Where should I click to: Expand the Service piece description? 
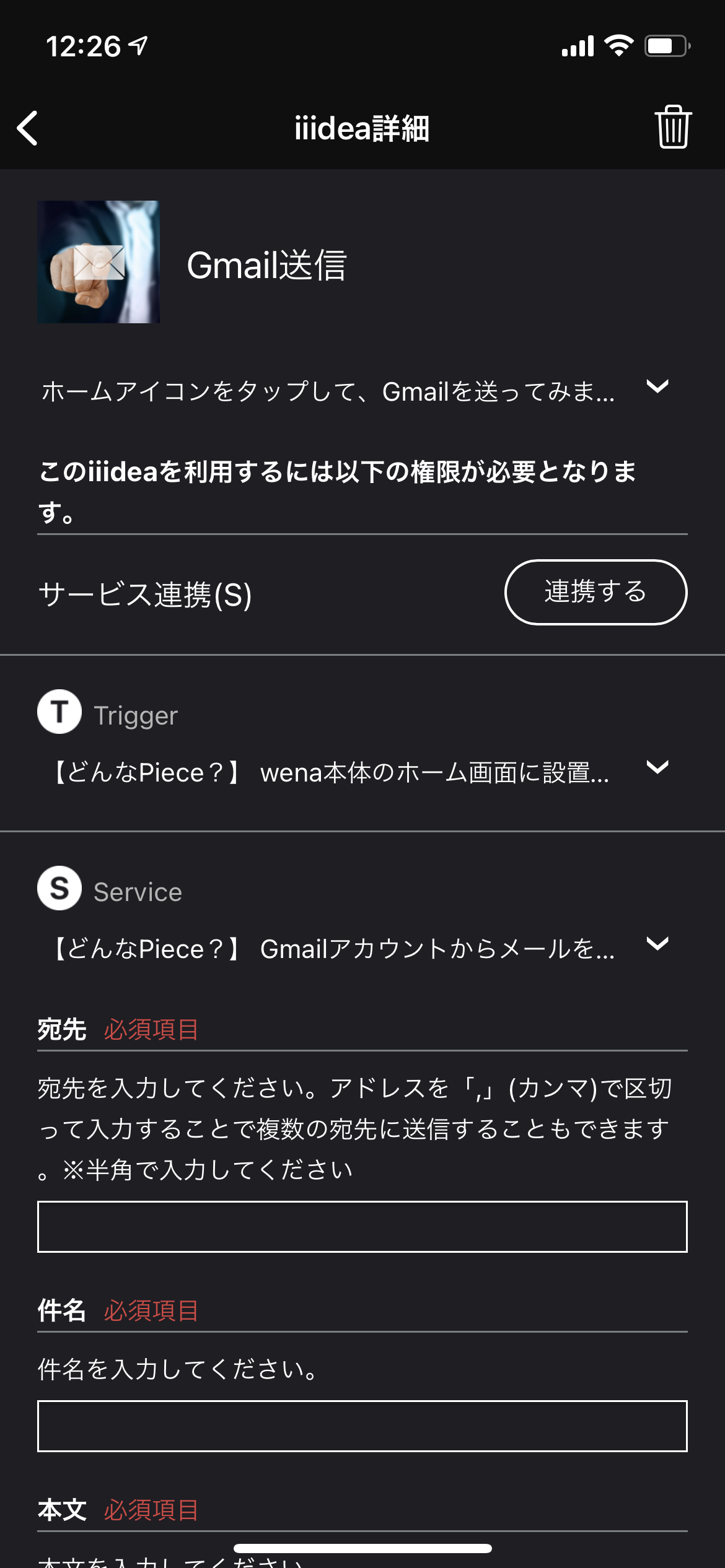tap(657, 944)
